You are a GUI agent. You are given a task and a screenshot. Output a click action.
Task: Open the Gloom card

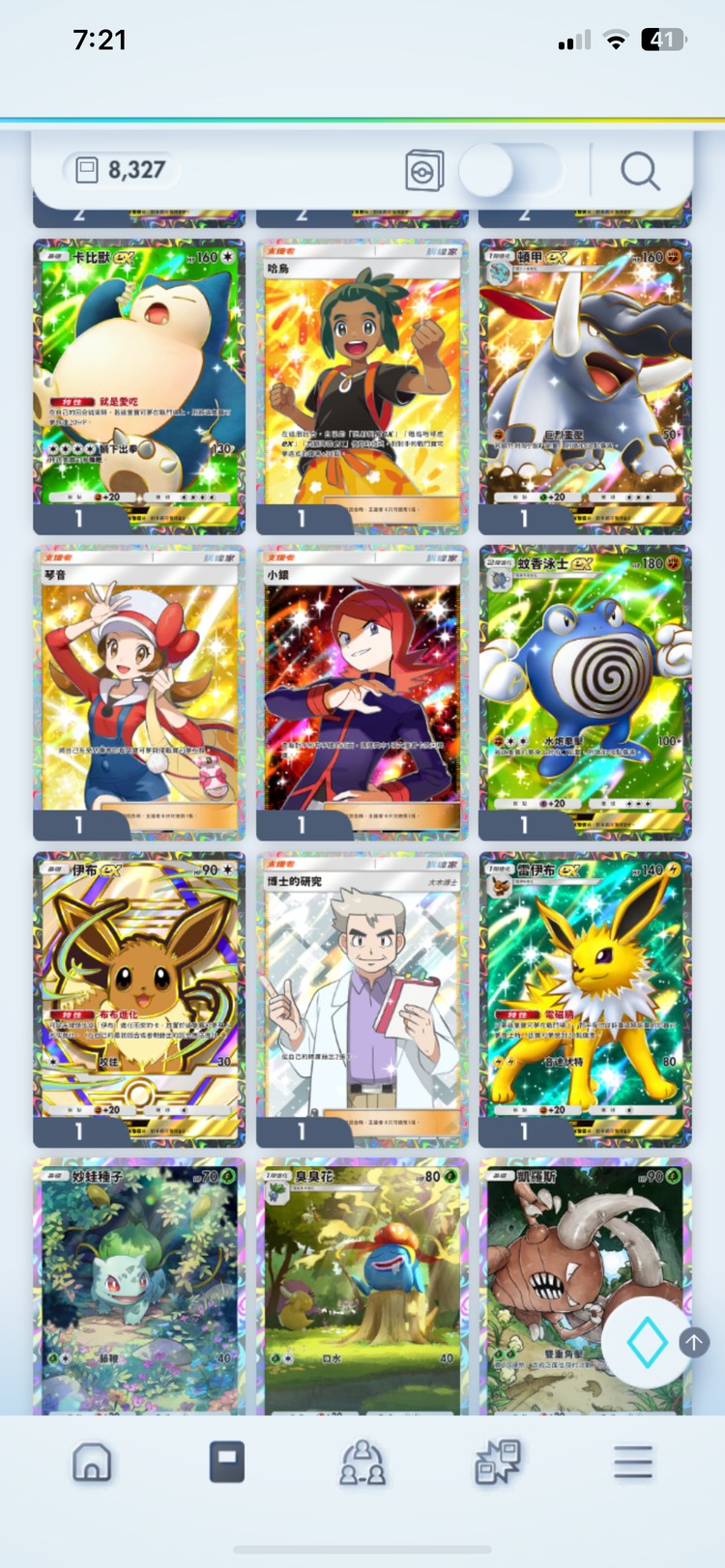coord(362,1285)
